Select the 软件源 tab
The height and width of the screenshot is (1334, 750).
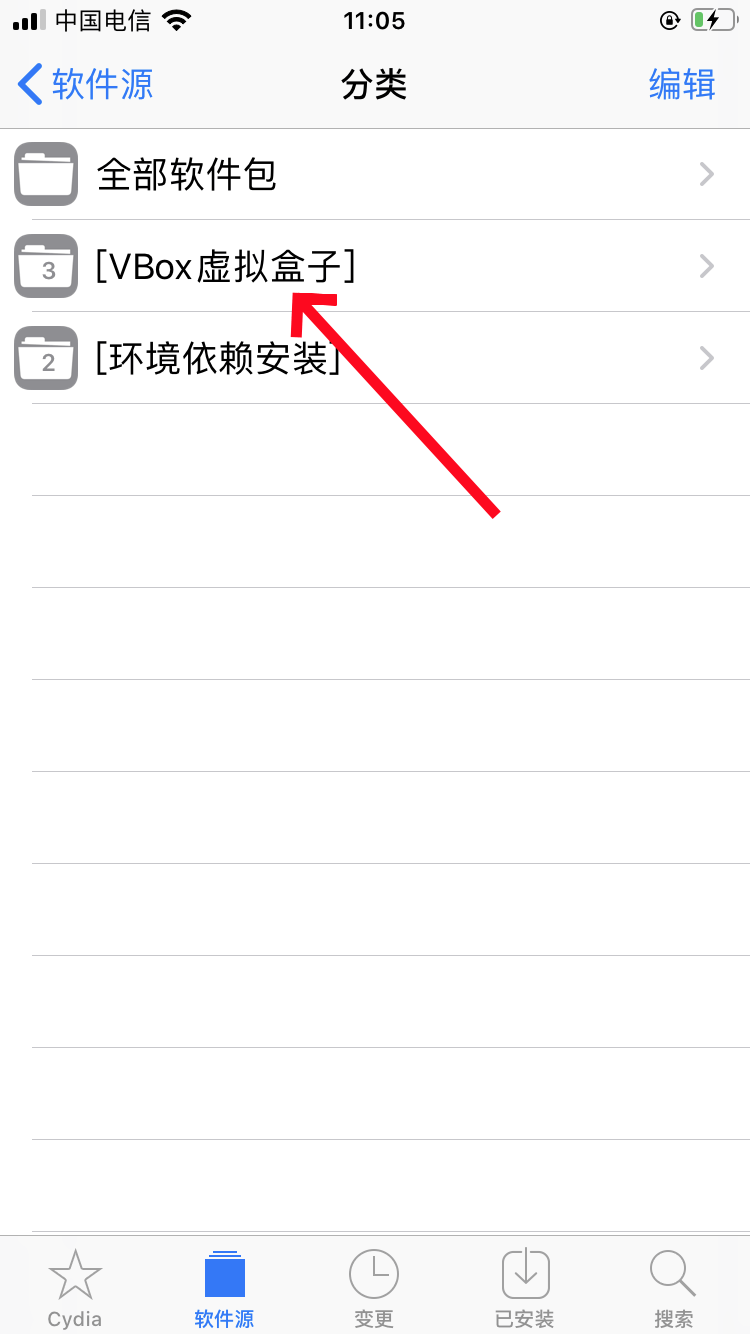[x=224, y=1287]
